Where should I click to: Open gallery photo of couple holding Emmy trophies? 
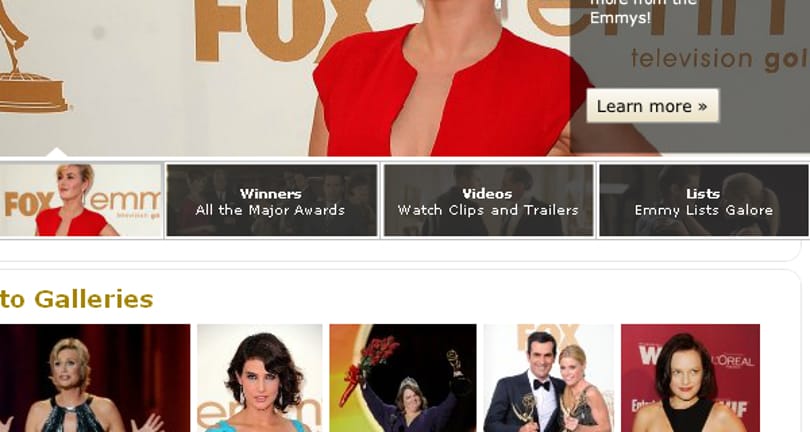548,378
